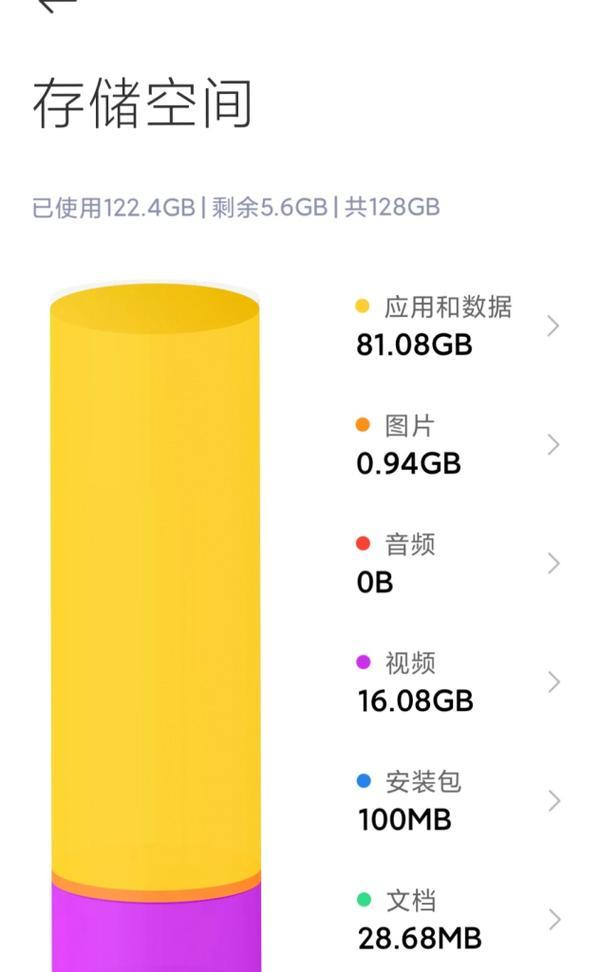The image size is (600, 972).
Task: Open the 图片 storage row
Action: 457,444
